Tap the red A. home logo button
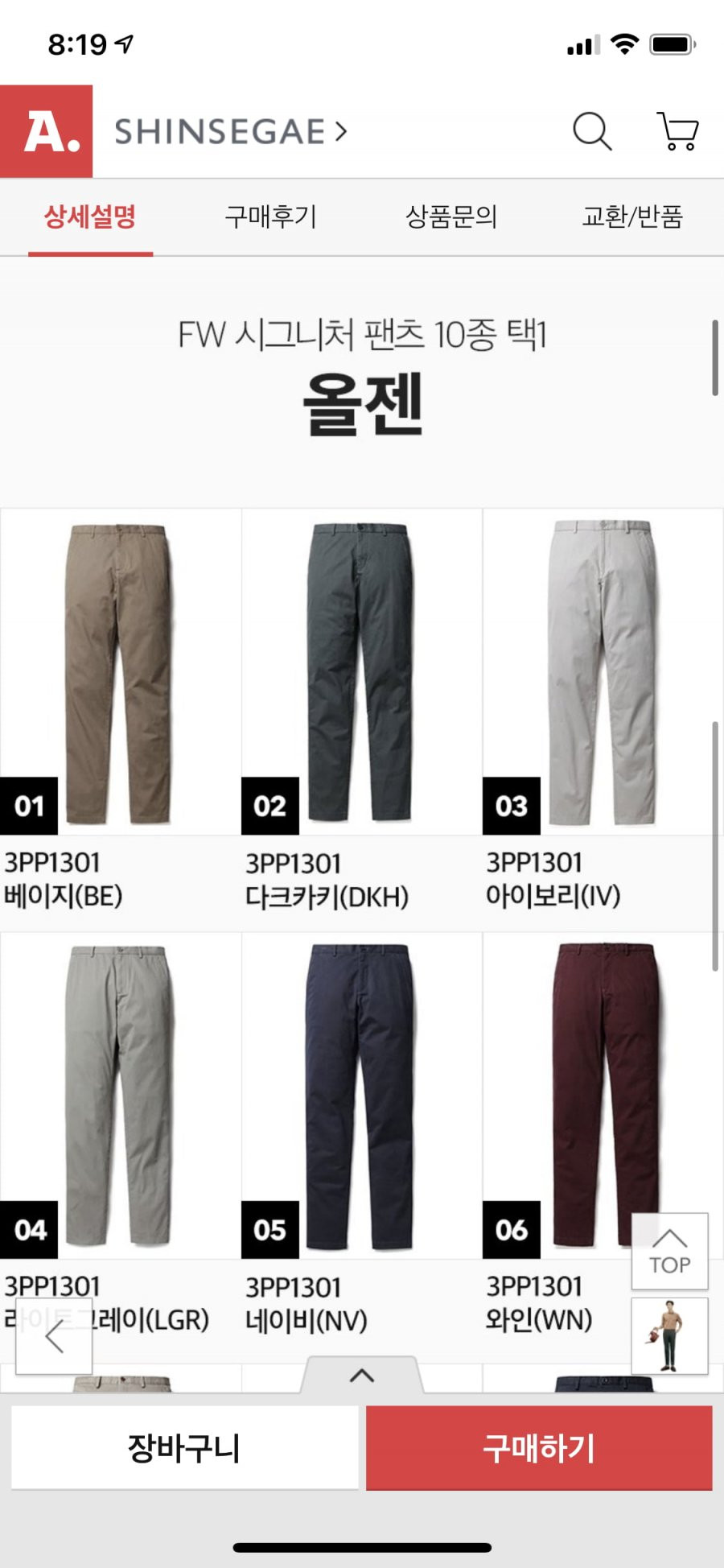The height and width of the screenshot is (1568, 724). tap(47, 131)
